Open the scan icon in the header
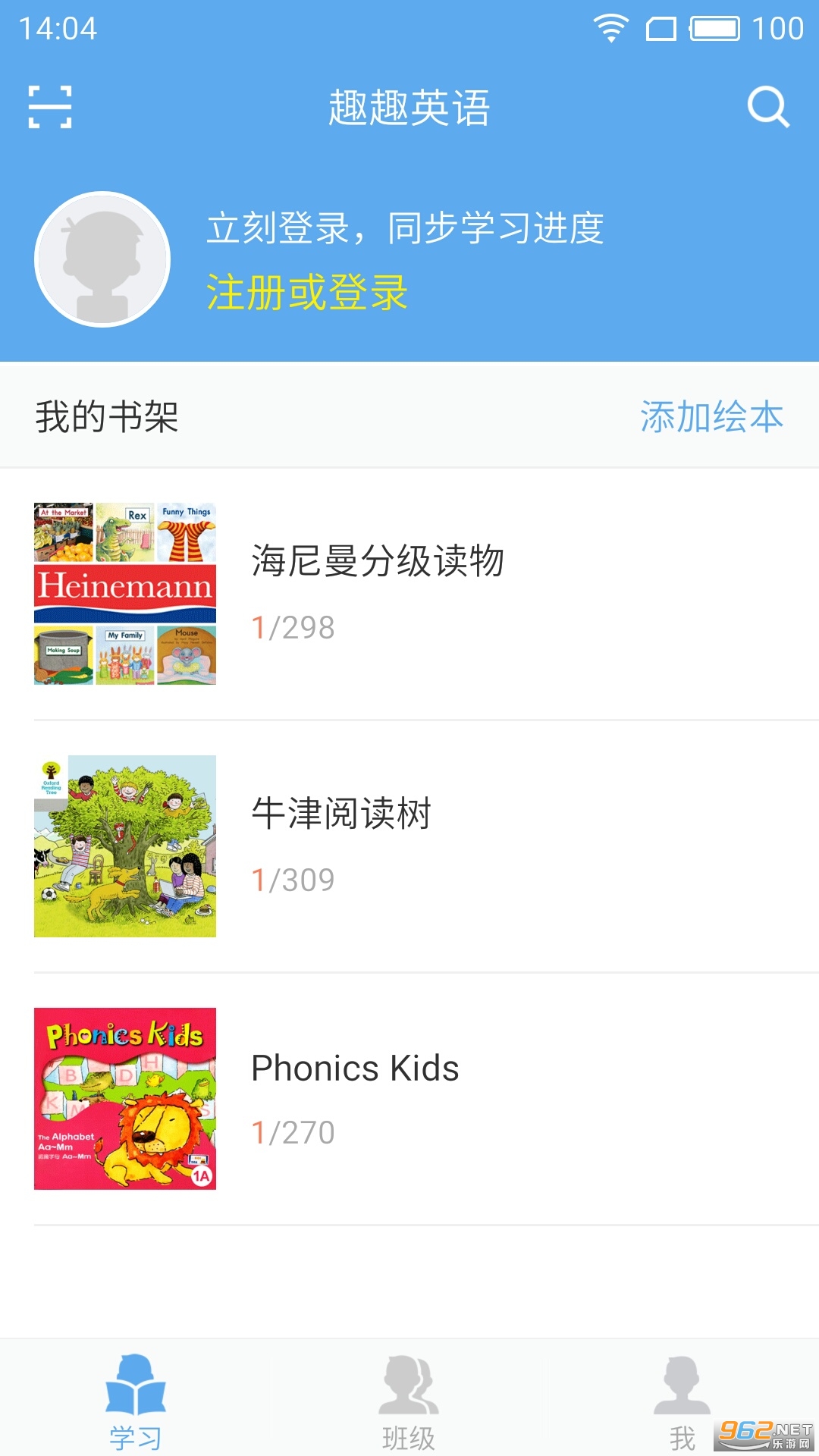Screen dimensions: 819x1456 pyautogui.click(x=50, y=107)
